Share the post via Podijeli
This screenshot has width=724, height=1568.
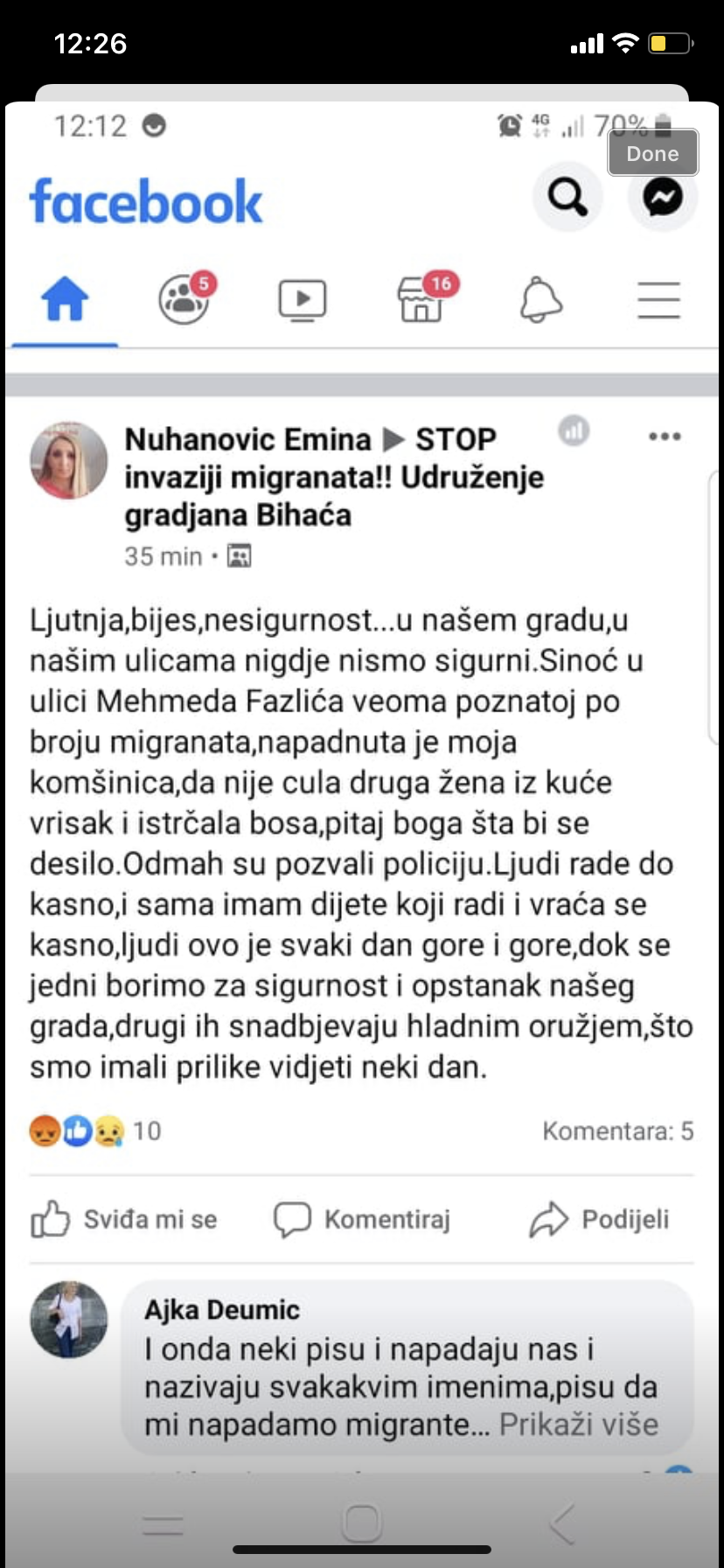pos(600,1219)
